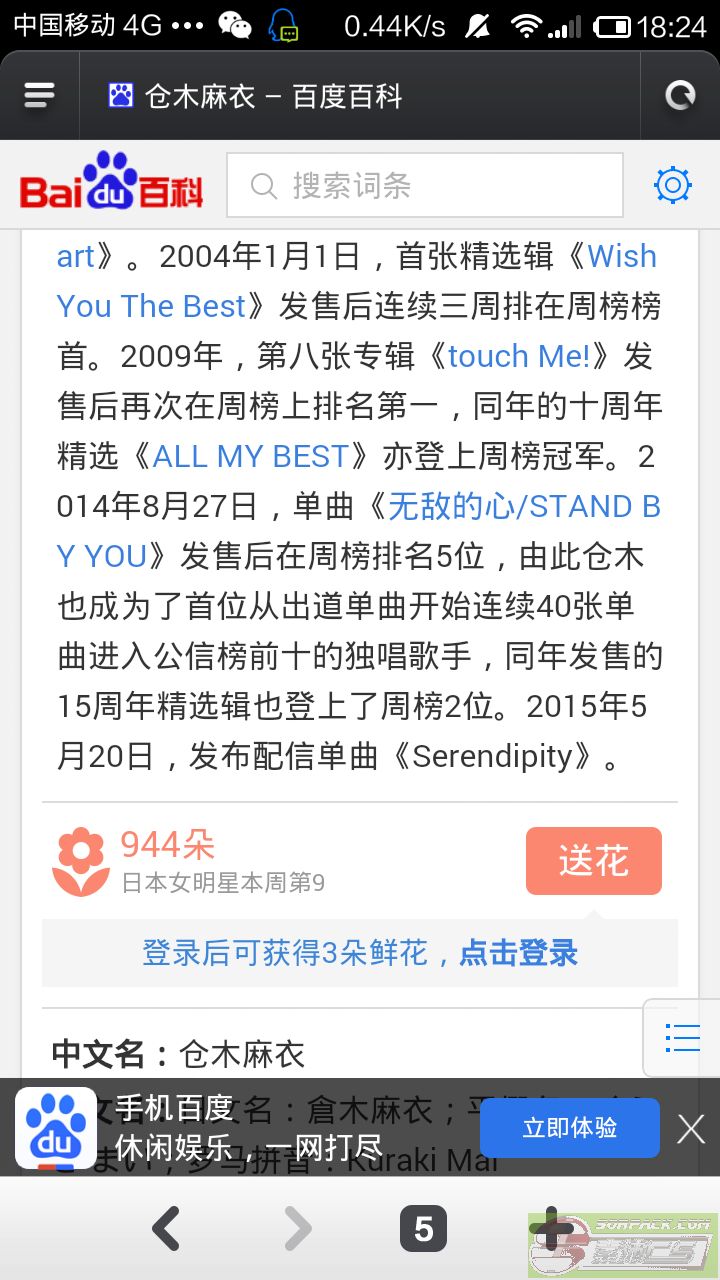Reload the page with the refresh icon

pos(680,96)
